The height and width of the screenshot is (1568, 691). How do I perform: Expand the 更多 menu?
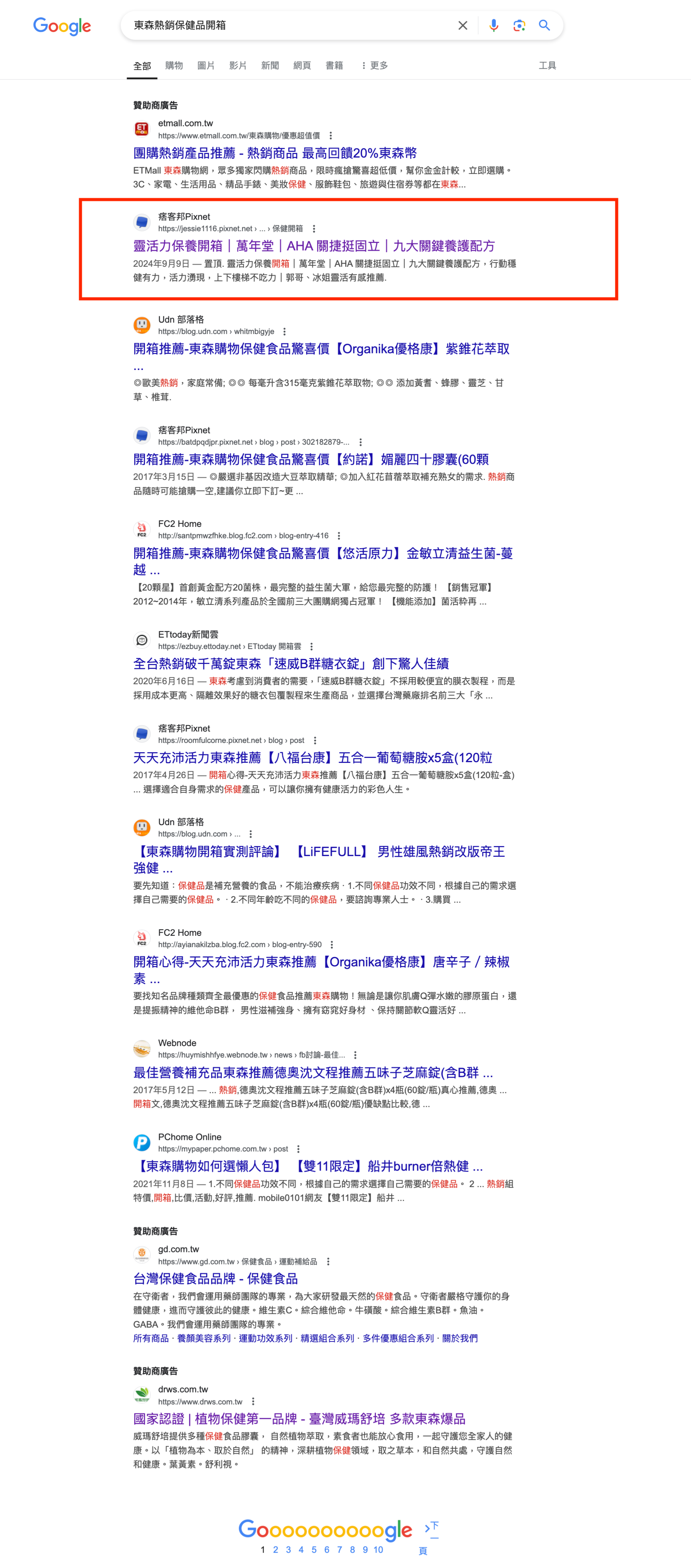(374, 65)
